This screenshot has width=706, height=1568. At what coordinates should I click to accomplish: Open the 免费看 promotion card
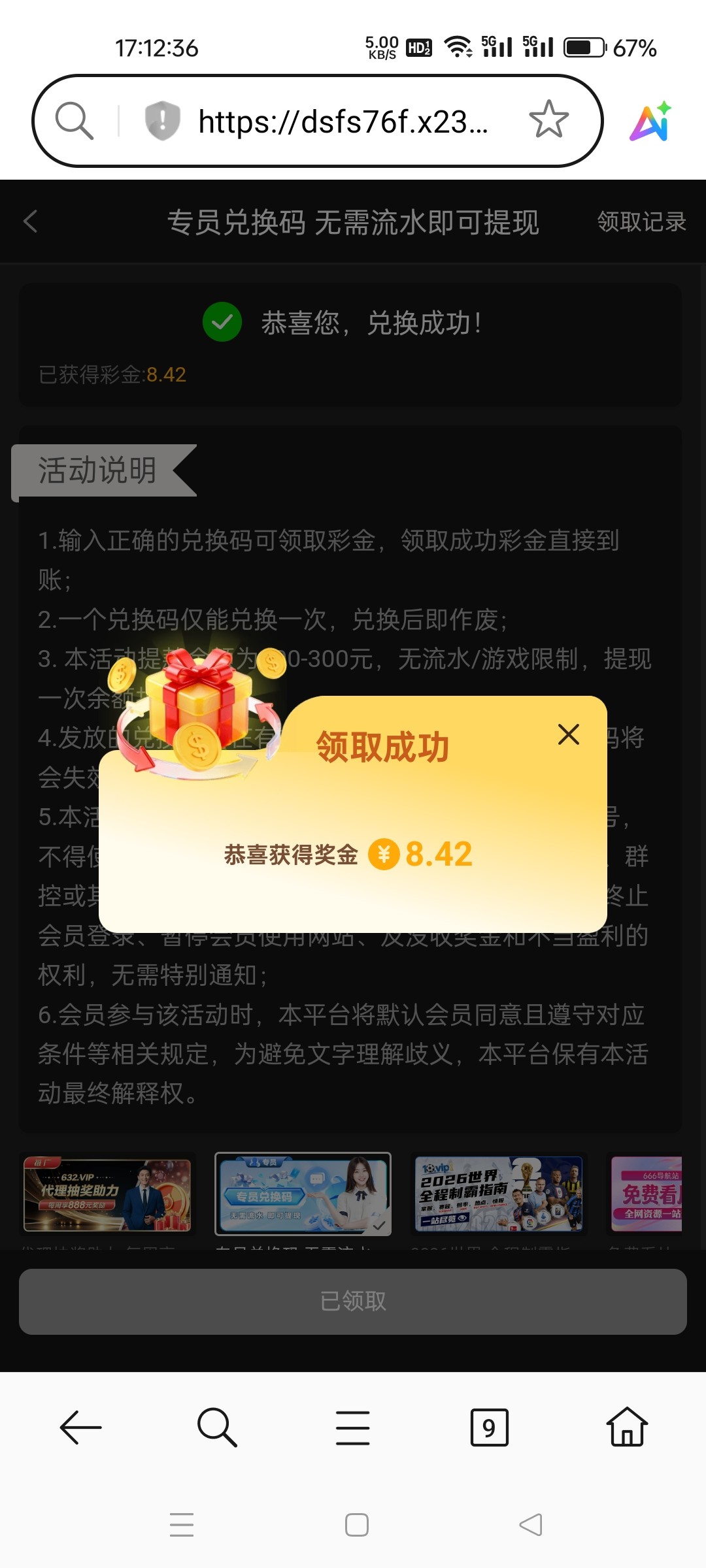[x=647, y=1194]
